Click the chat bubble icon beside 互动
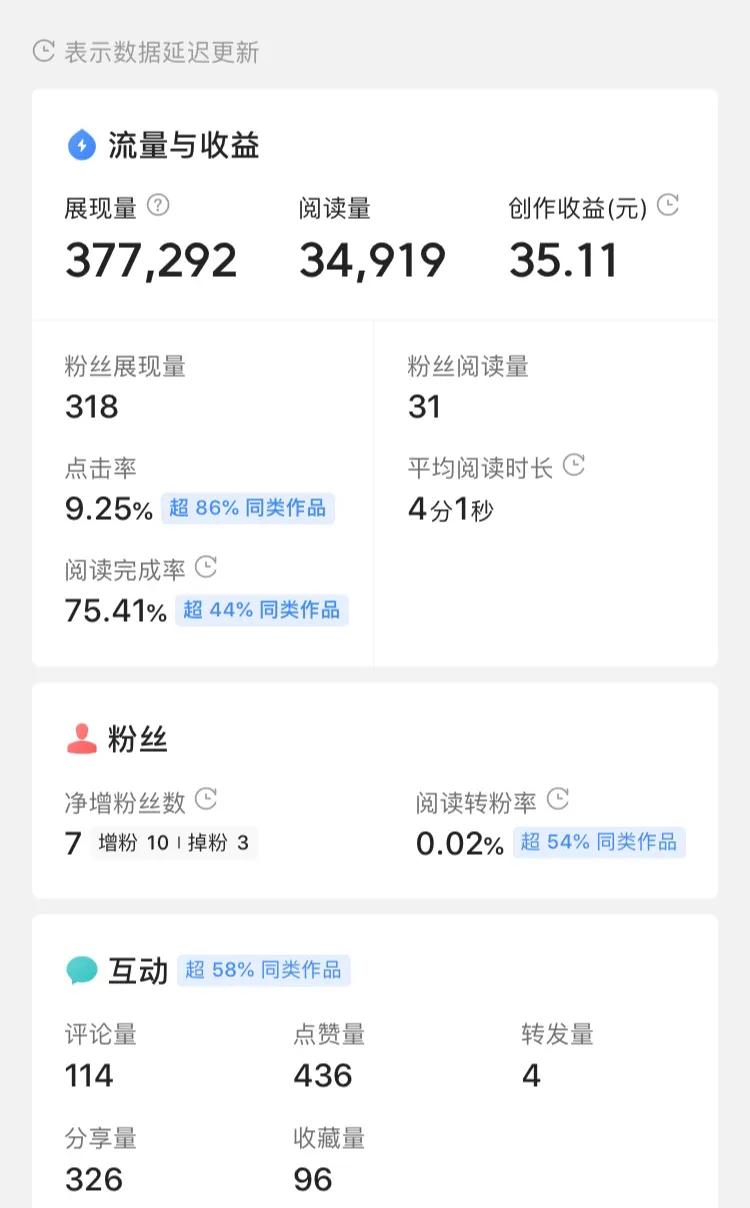750x1208 pixels. pyautogui.click(x=79, y=968)
